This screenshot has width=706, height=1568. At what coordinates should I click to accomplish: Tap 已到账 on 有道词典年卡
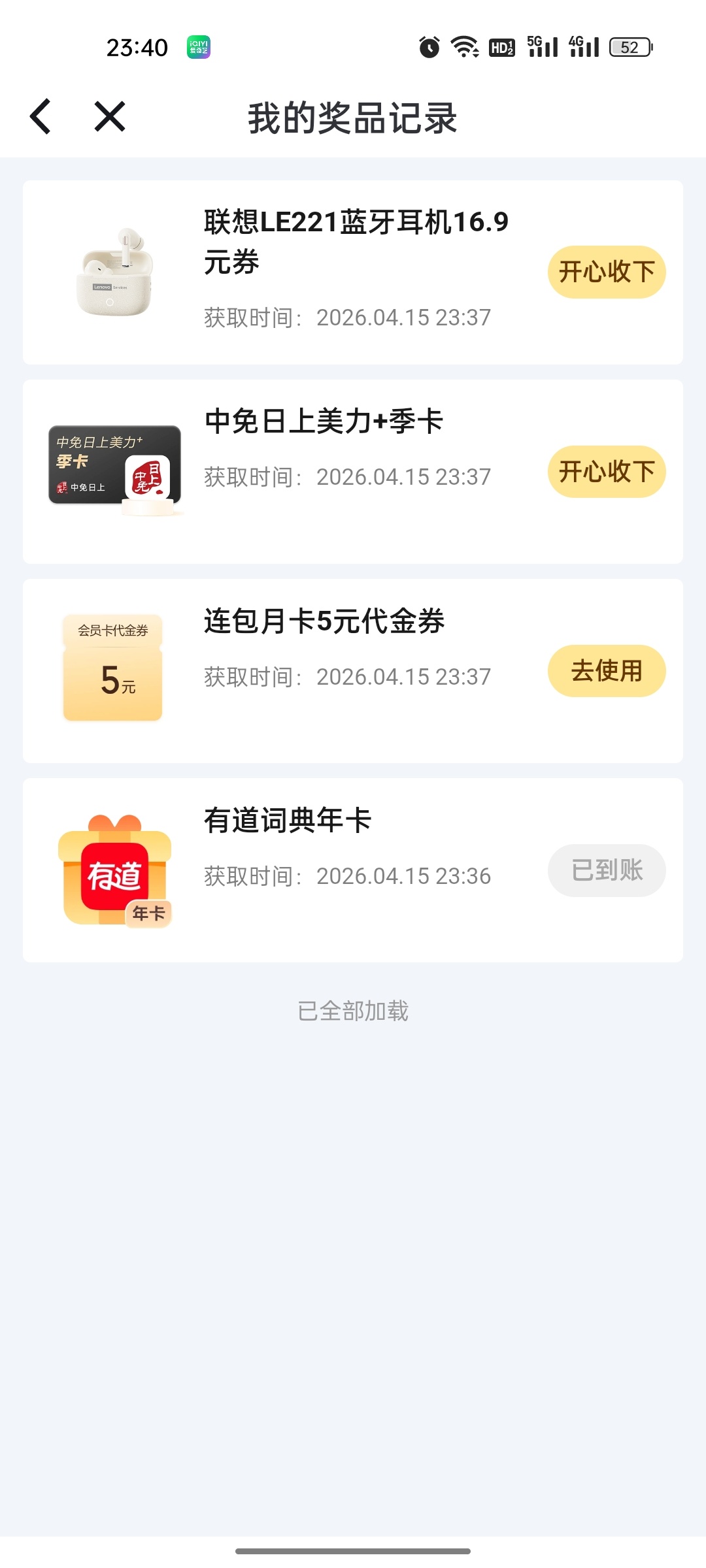click(x=606, y=870)
